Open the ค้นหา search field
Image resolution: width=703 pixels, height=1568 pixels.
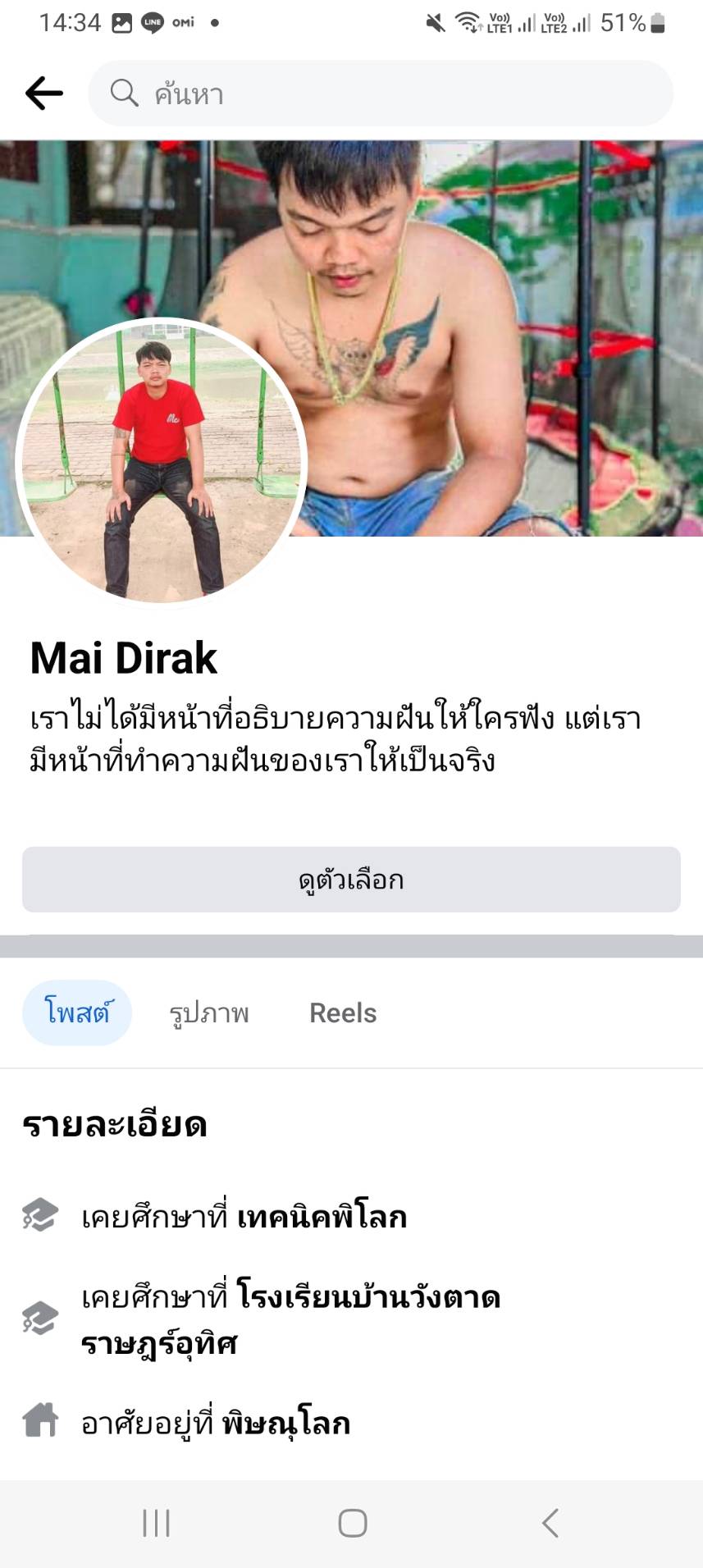pos(381,94)
